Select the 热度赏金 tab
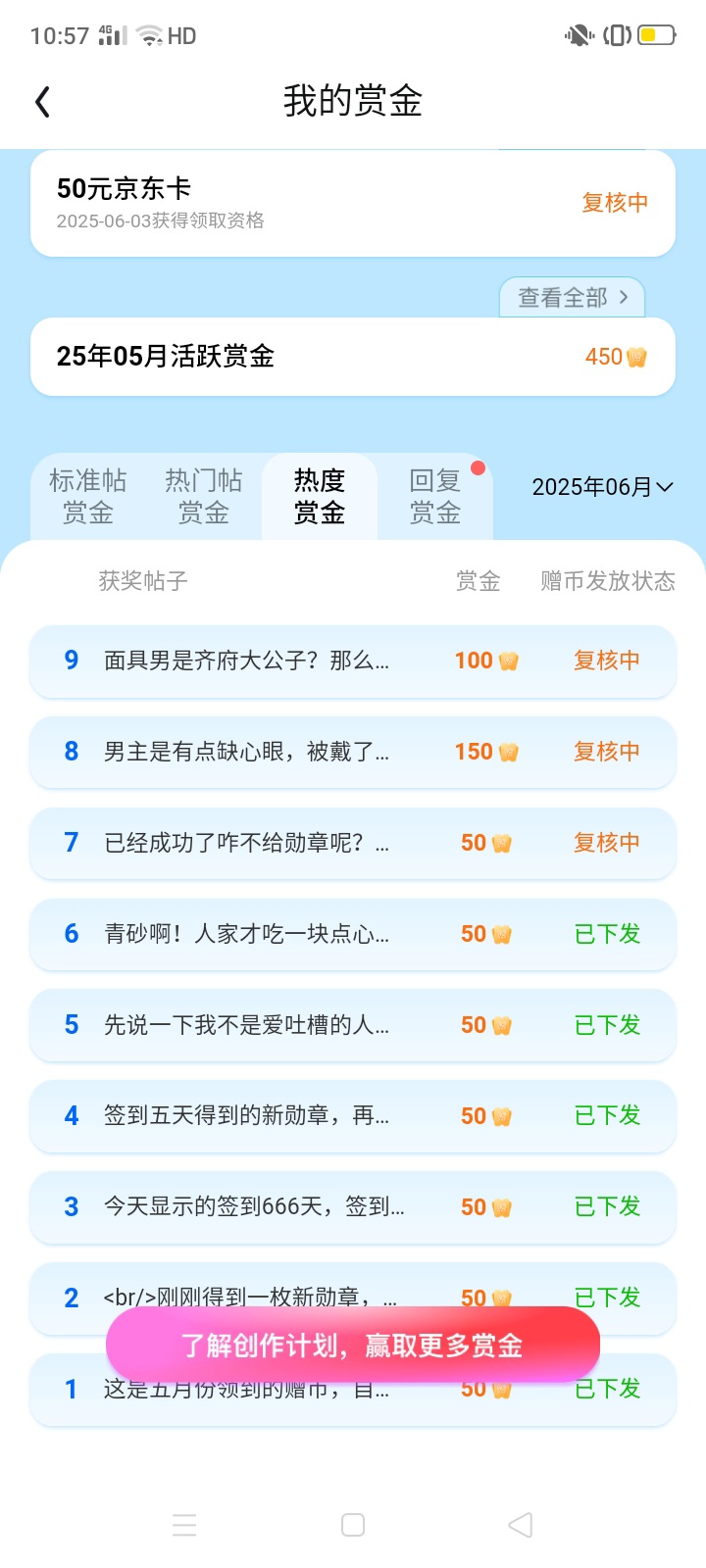Viewport: 706px width, 1568px height. [x=320, y=497]
